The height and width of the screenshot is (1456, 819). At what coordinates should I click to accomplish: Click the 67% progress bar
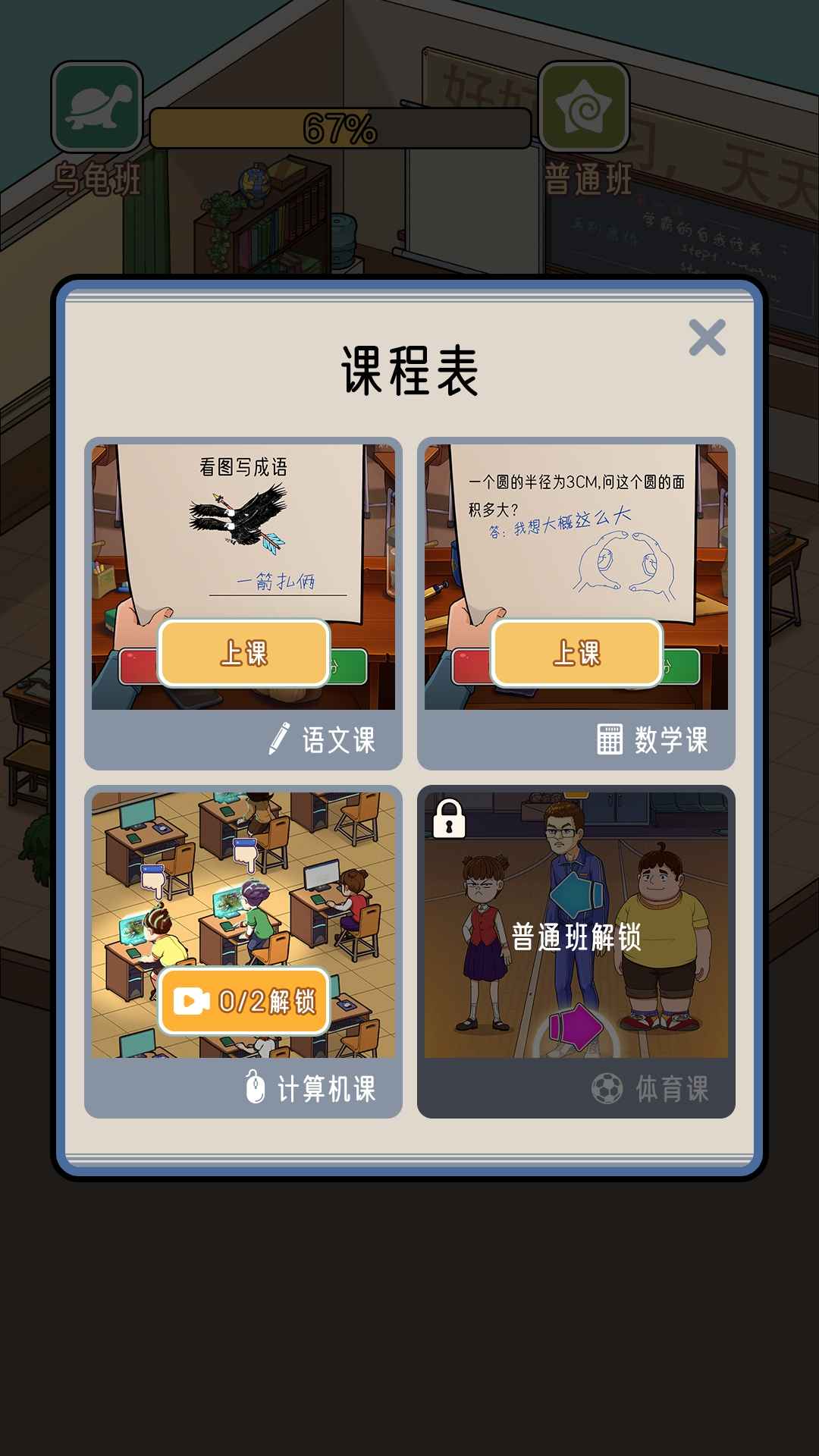click(341, 127)
